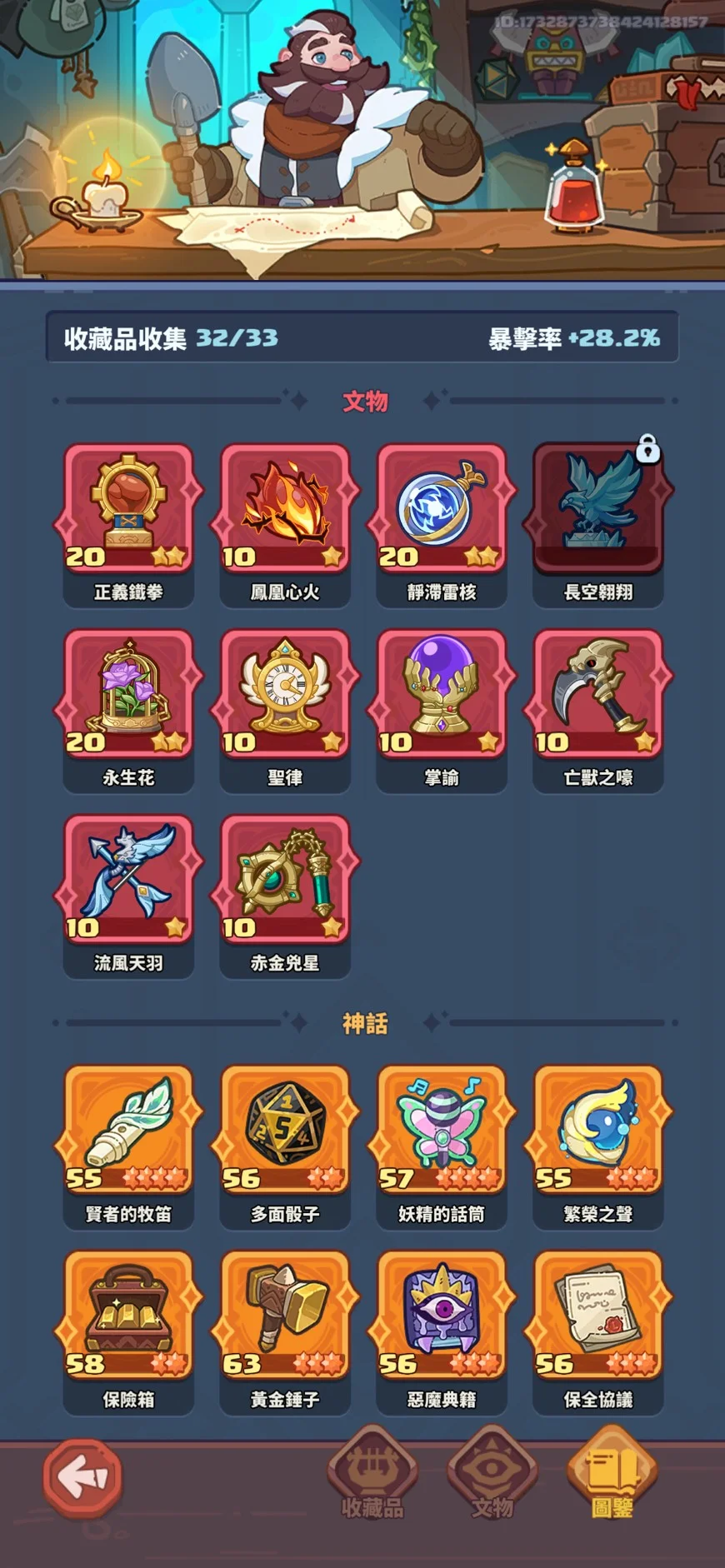Screen dimensions: 725x1568
Task: View the 流風天羽 bow relic
Action: pyautogui.click(x=128, y=896)
